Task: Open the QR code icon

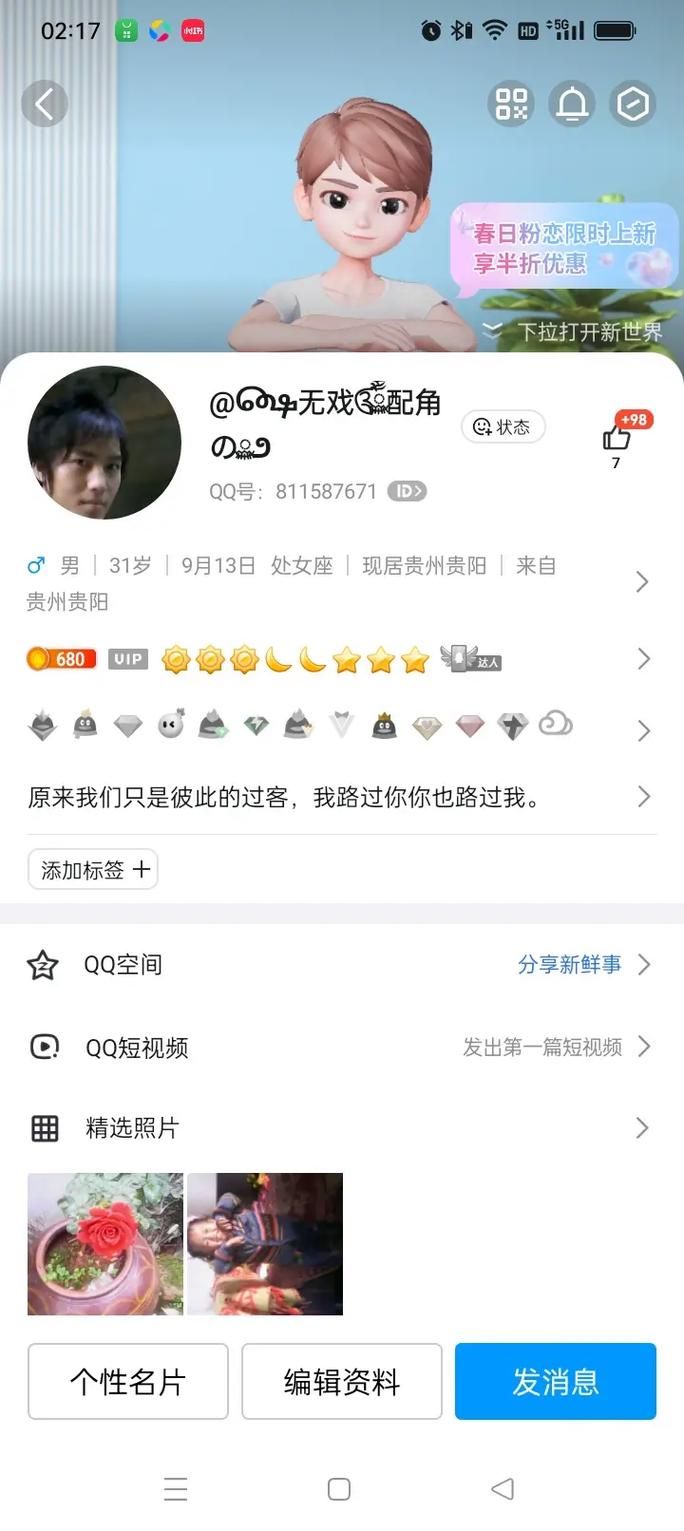Action: 511,103
